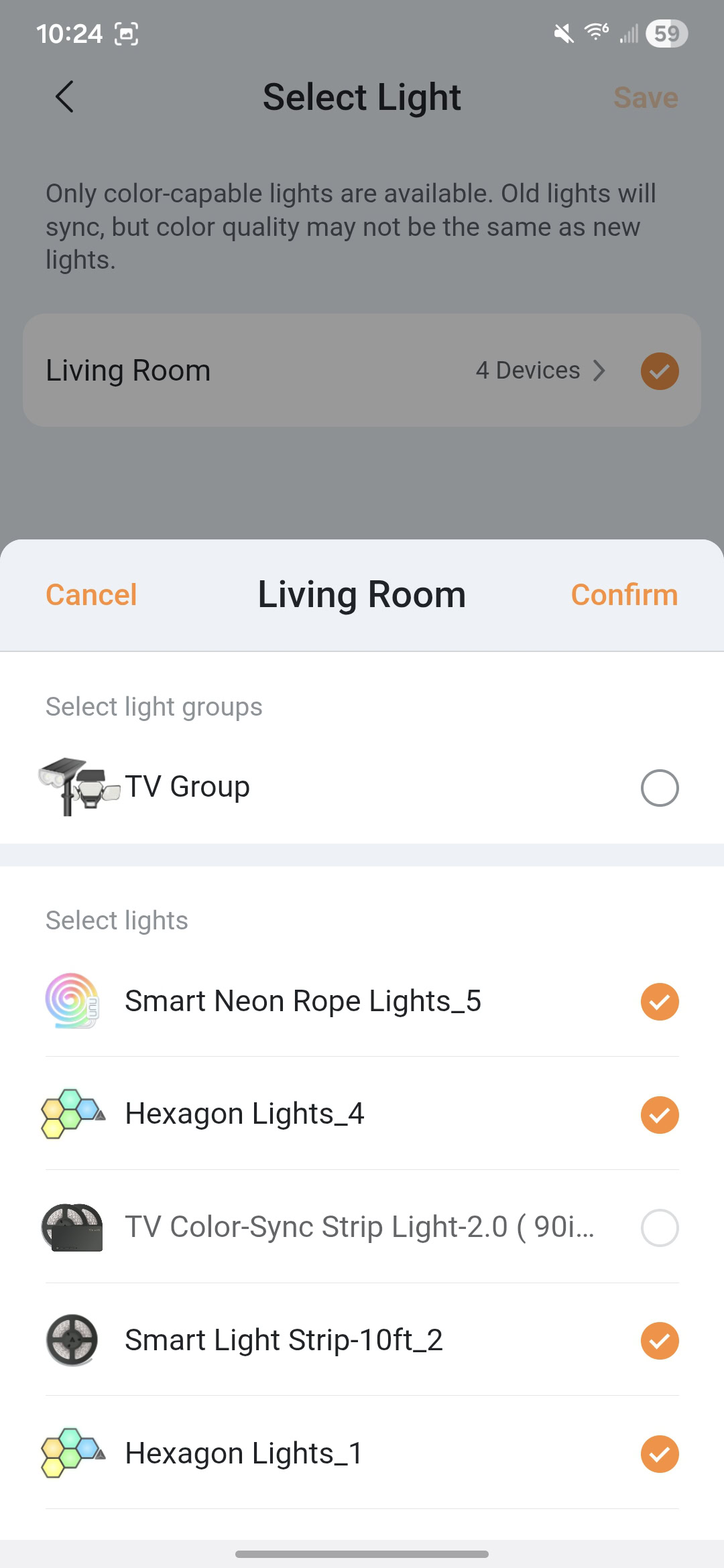Viewport: 724px width, 1568px height.
Task: Deselect Hexagon Lights_1
Action: click(659, 1454)
